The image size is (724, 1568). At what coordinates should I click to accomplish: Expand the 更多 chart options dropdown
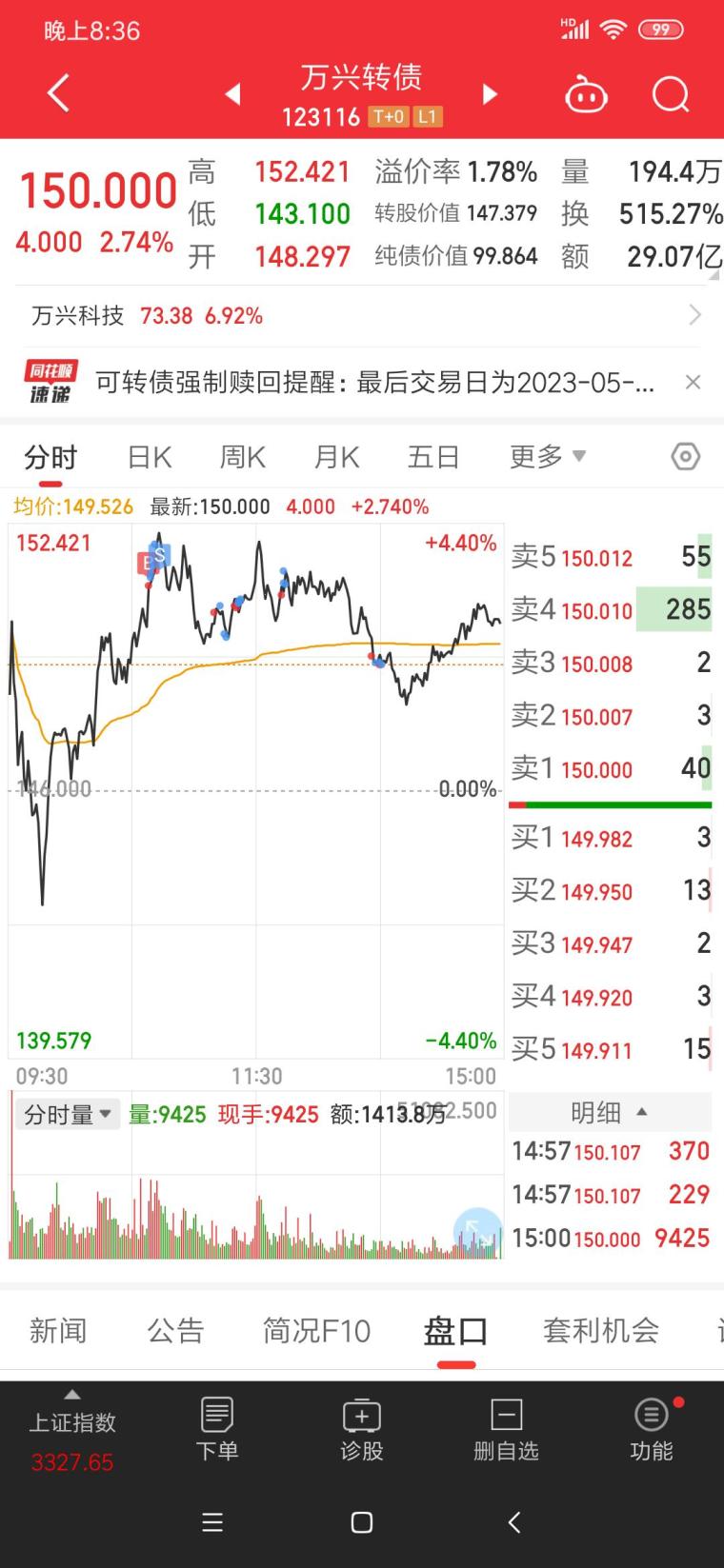click(548, 457)
